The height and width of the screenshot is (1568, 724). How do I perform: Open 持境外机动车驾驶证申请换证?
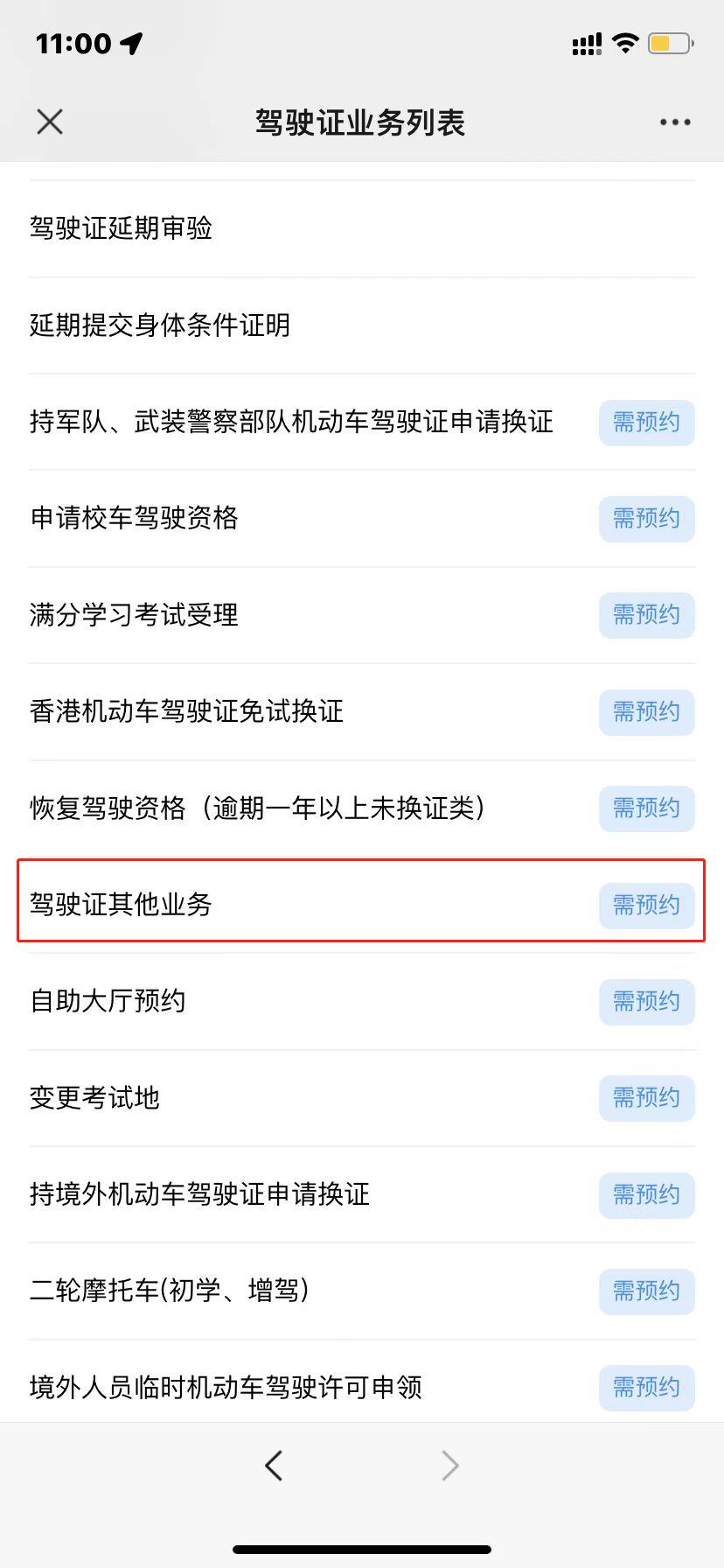362,1194
